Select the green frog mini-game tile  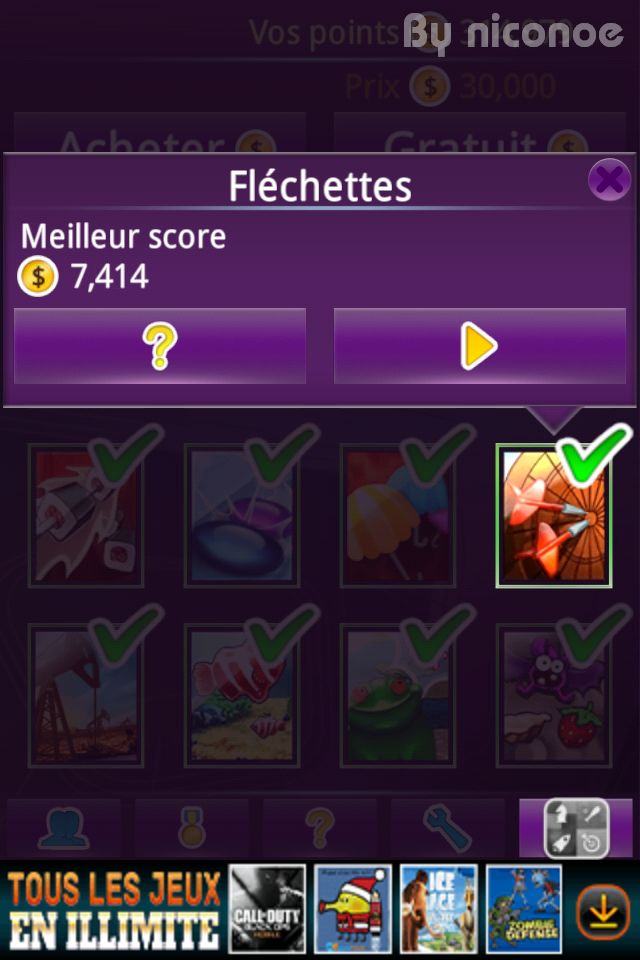coord(398,695)
